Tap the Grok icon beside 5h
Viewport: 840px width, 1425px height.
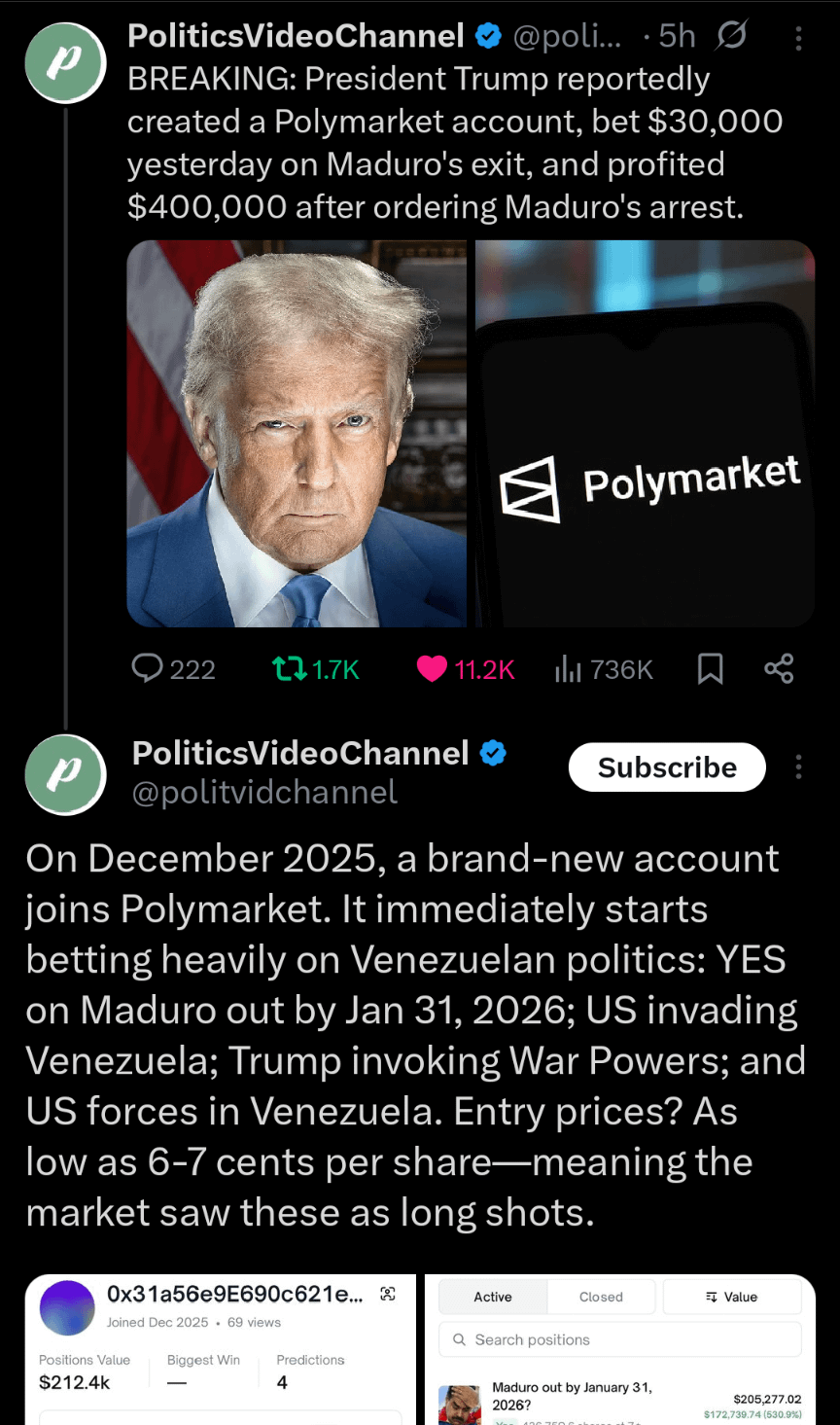pyautogui.click(x=731, y=36)
